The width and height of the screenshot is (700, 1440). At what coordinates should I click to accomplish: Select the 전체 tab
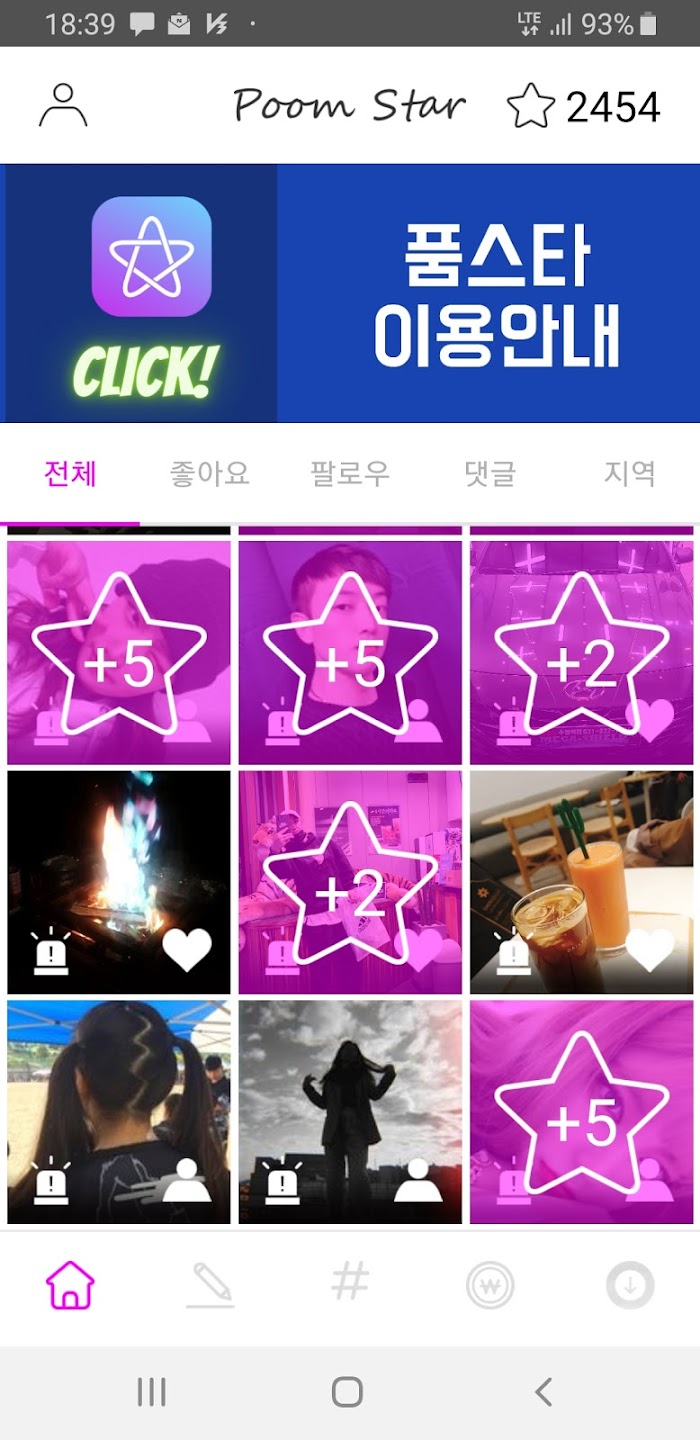70,473
